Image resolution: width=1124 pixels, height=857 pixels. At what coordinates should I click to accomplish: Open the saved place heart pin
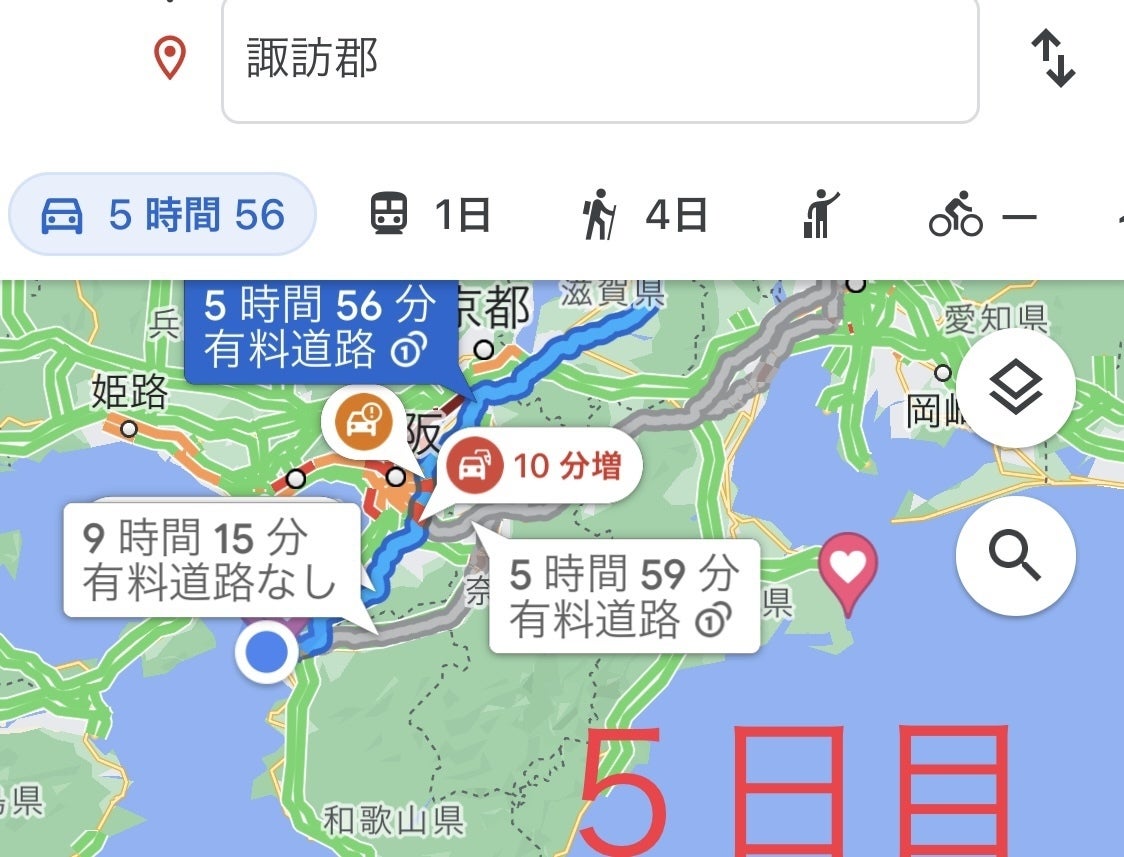(848, 568)
